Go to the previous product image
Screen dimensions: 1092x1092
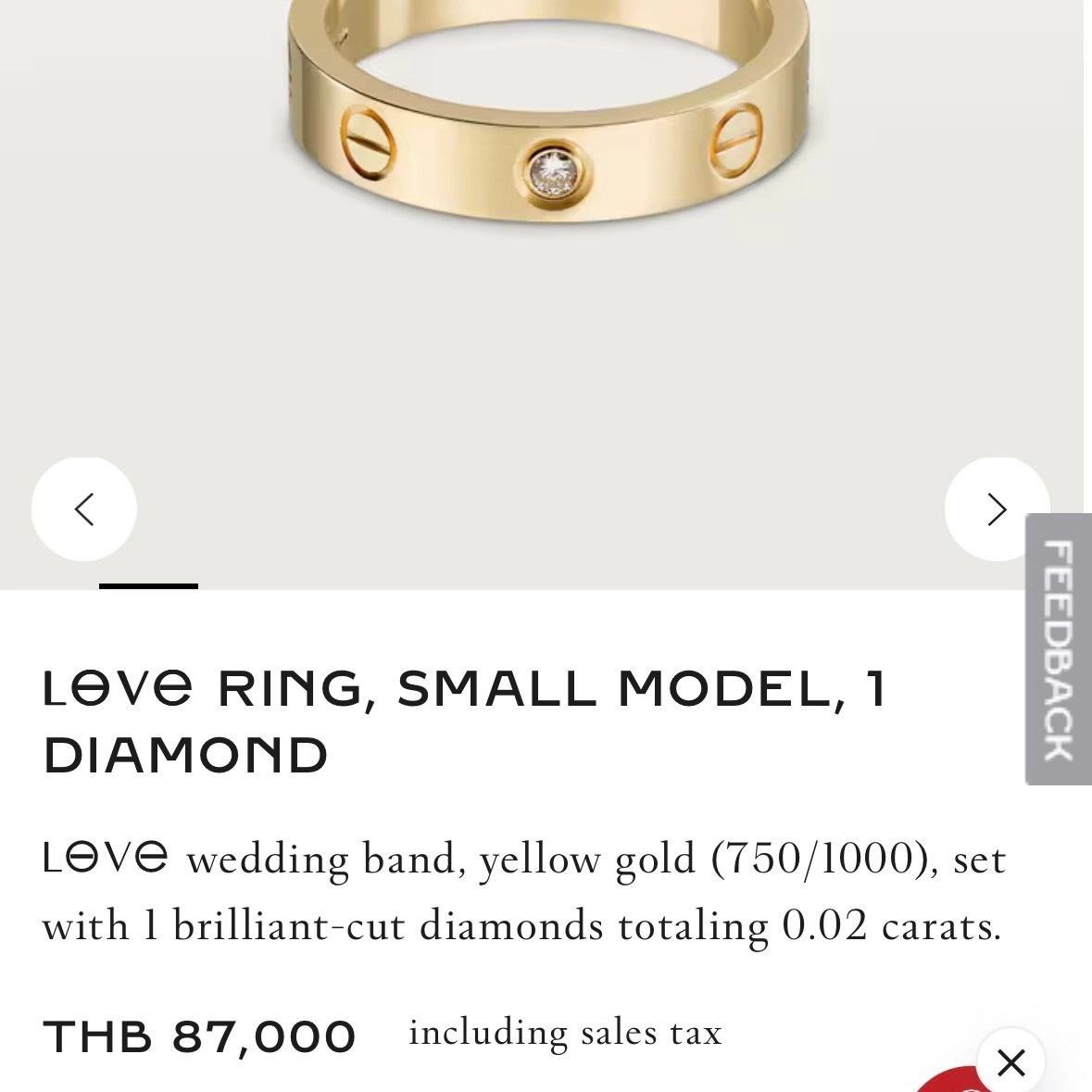click(x=84, y=508)
